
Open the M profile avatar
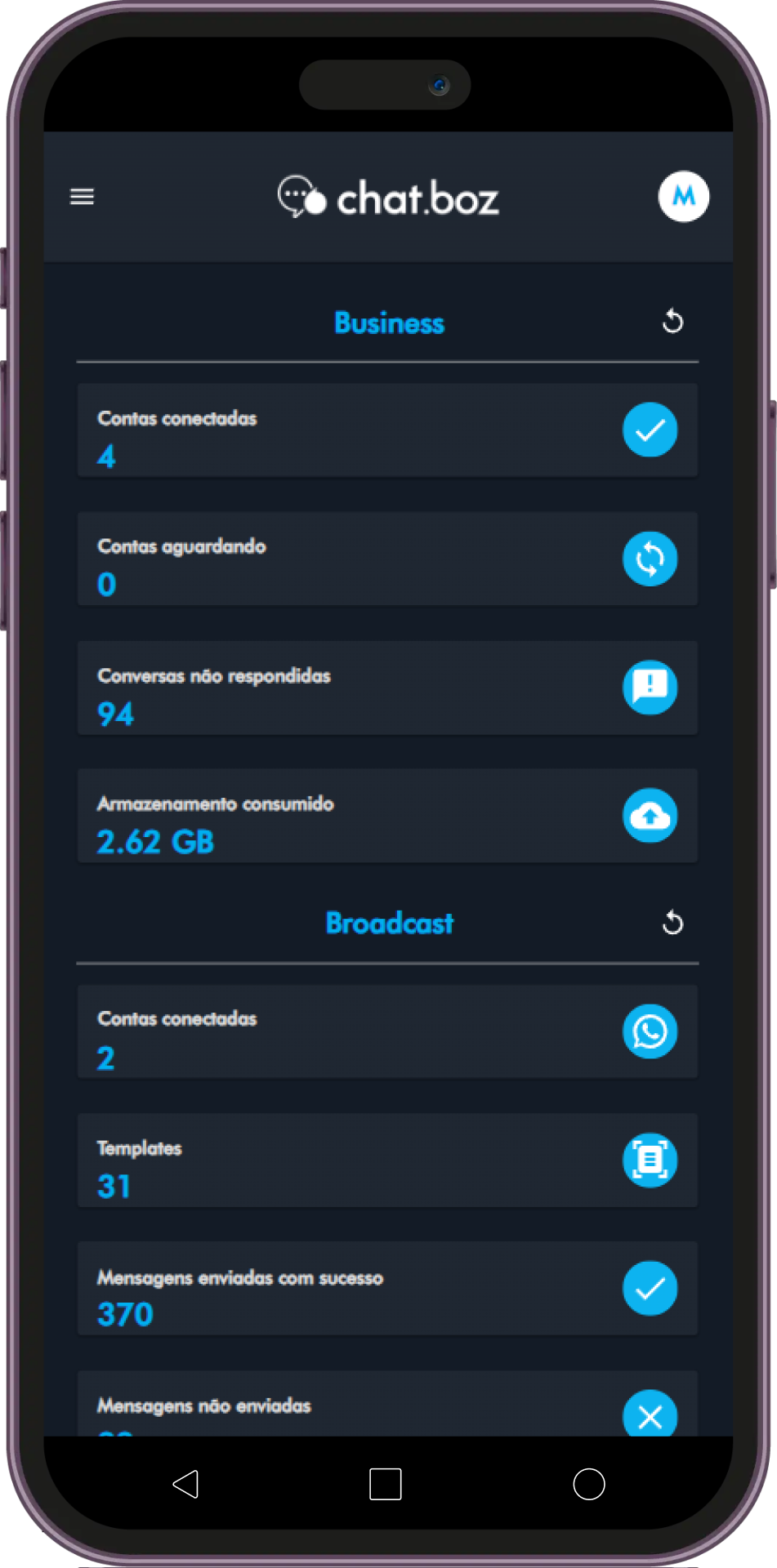tap(683, 196)
